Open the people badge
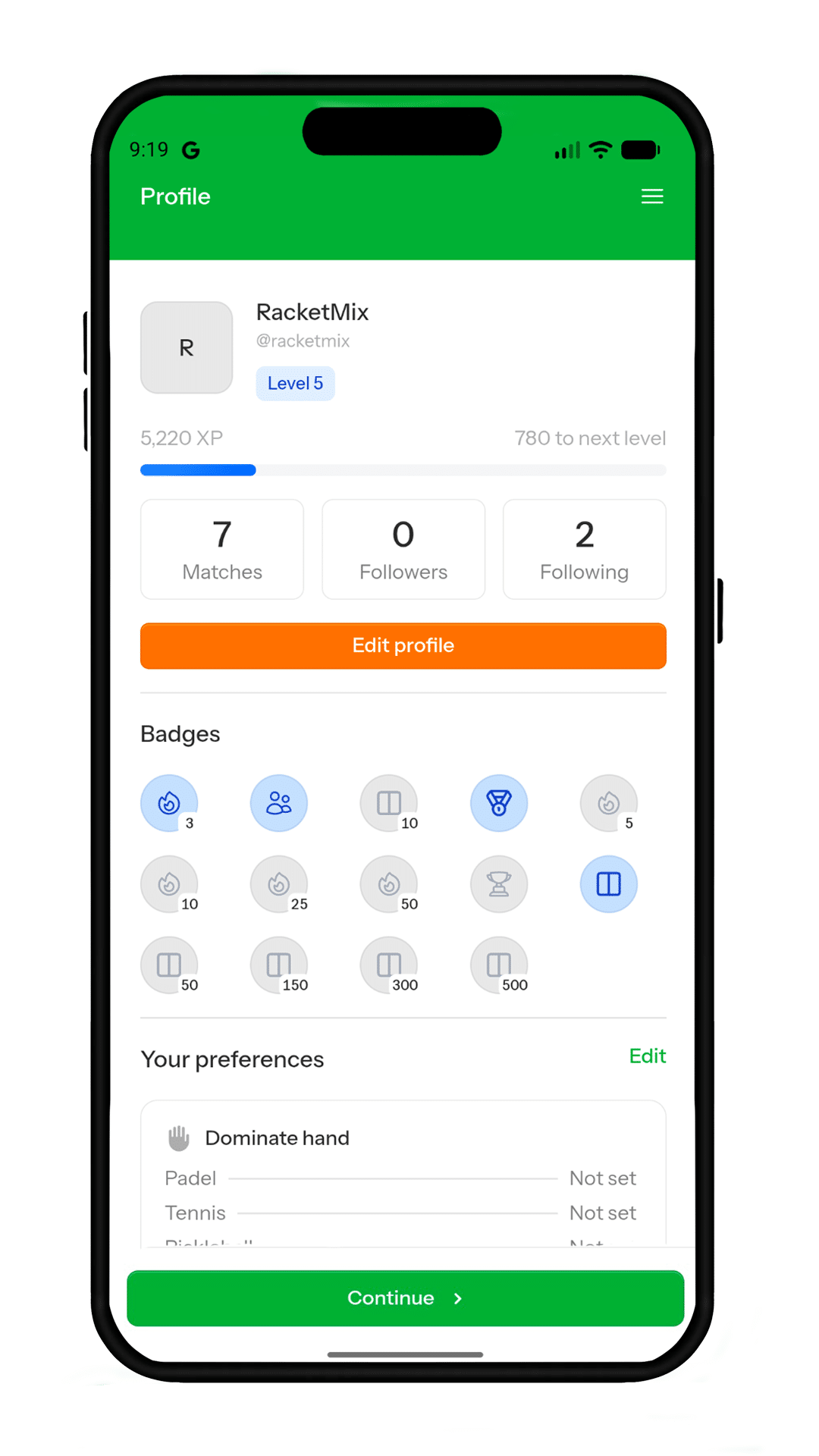 pyautogui.click(x=278, y=803)
